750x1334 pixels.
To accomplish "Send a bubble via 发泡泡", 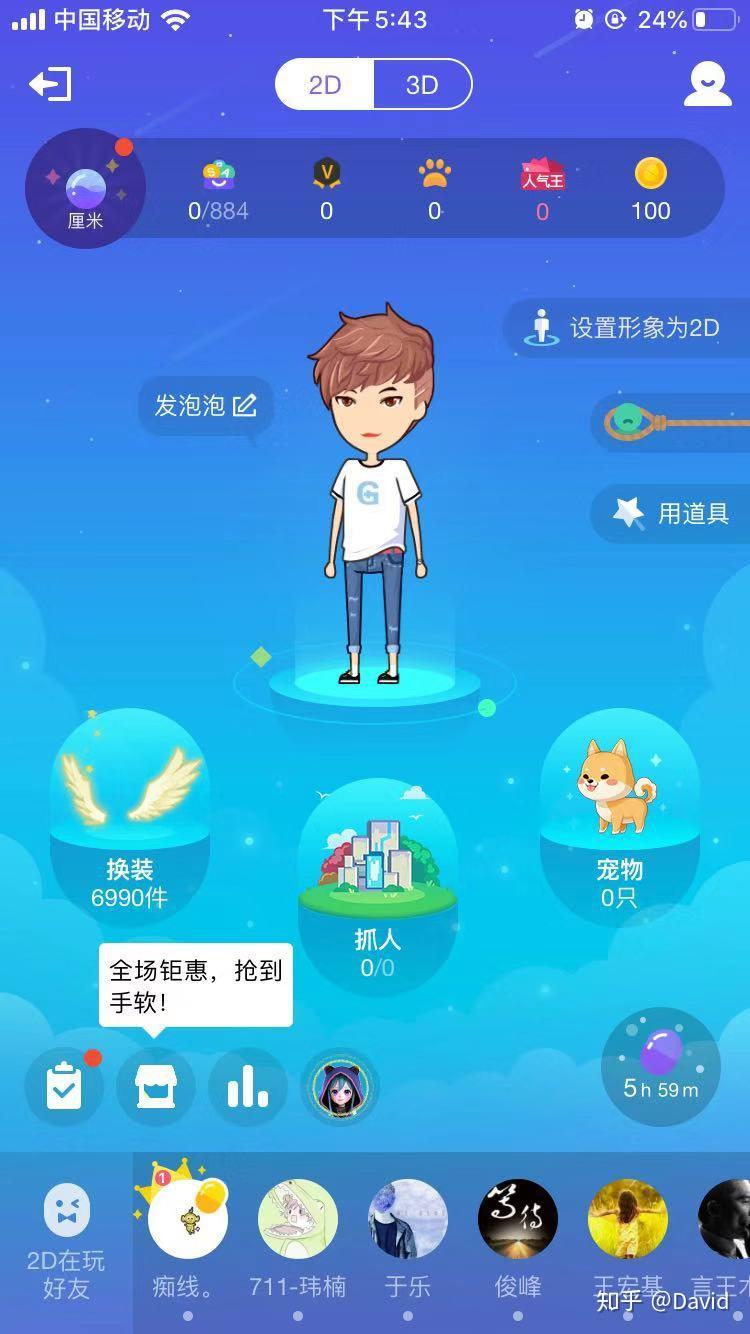I will (204, 406).
